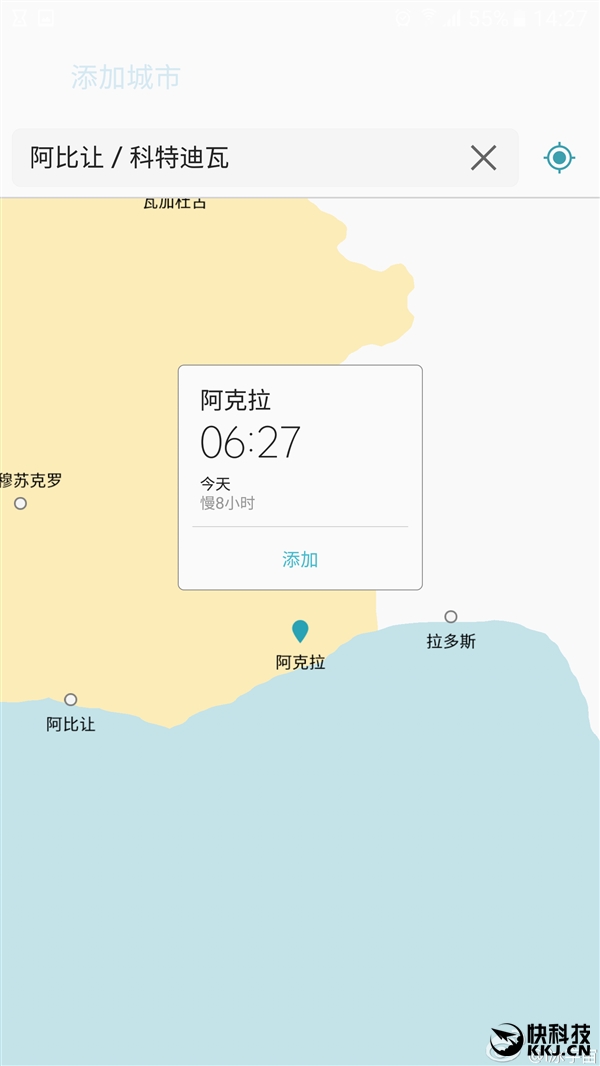
Task: Select the 阿比让 city marker on the map
Action: (70, 700)
